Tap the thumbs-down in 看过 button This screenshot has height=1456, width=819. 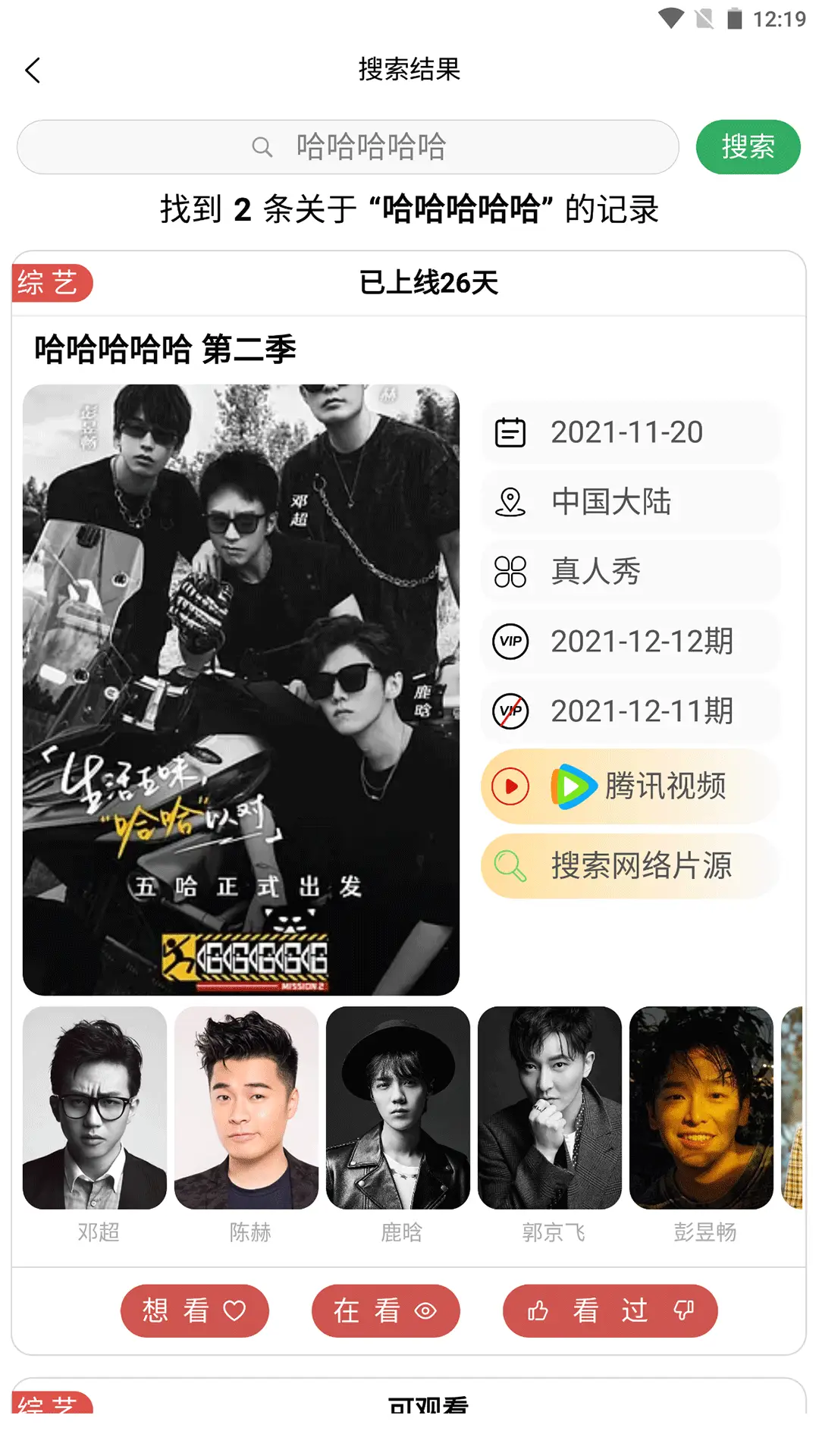684,1310
